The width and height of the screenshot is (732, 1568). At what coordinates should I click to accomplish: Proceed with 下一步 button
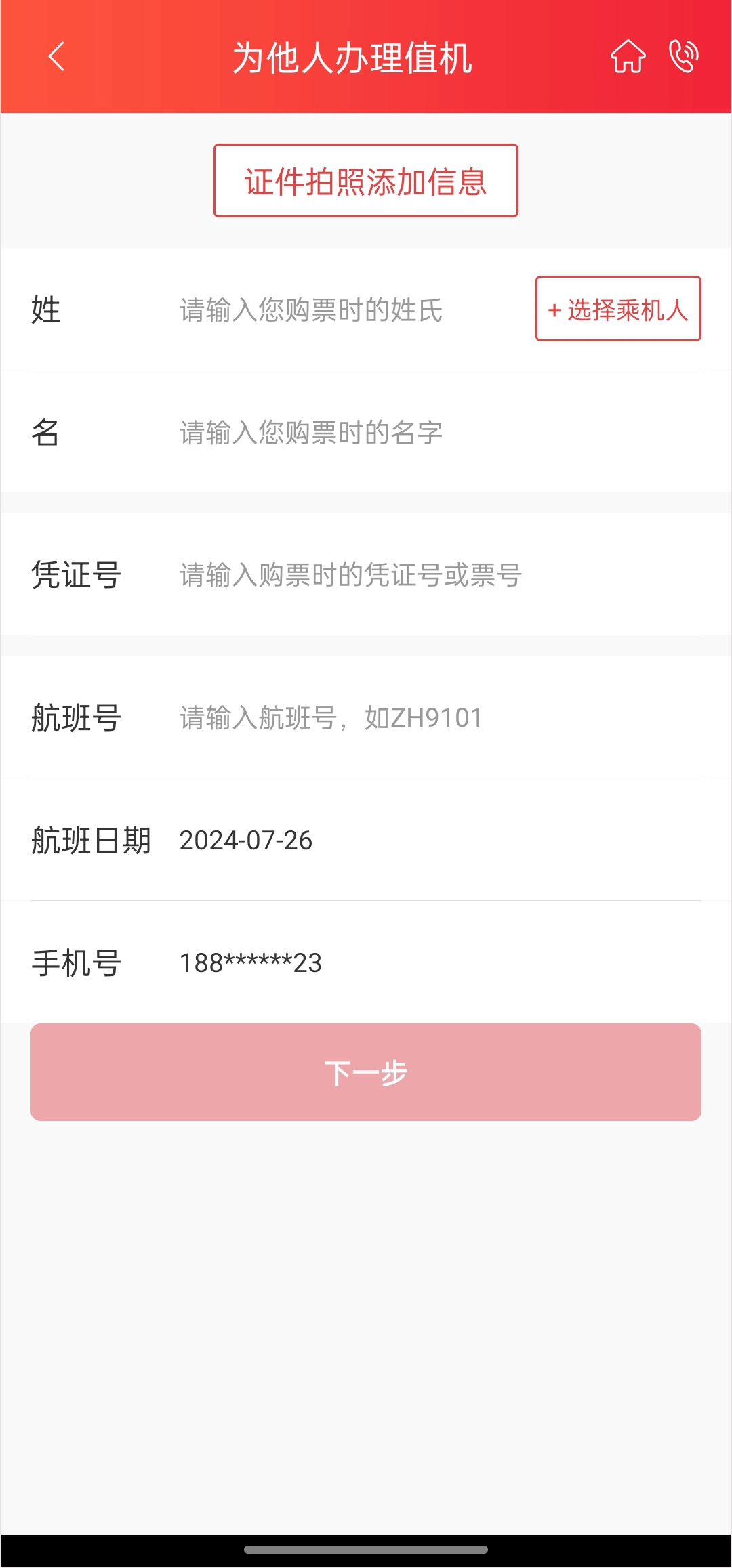coord(366,1072)
